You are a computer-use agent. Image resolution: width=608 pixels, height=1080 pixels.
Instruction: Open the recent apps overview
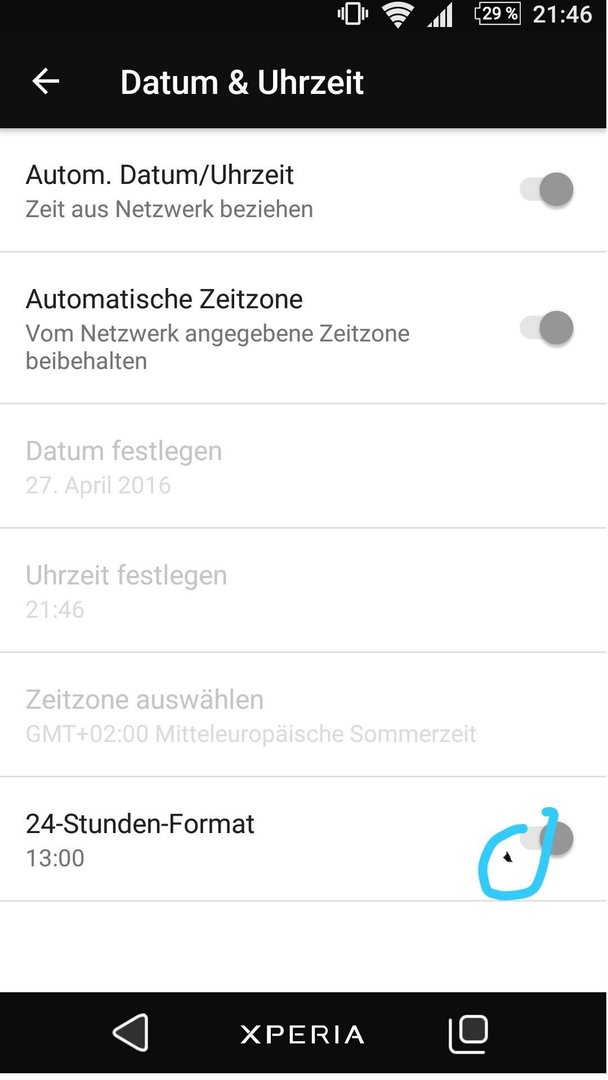468,1032
